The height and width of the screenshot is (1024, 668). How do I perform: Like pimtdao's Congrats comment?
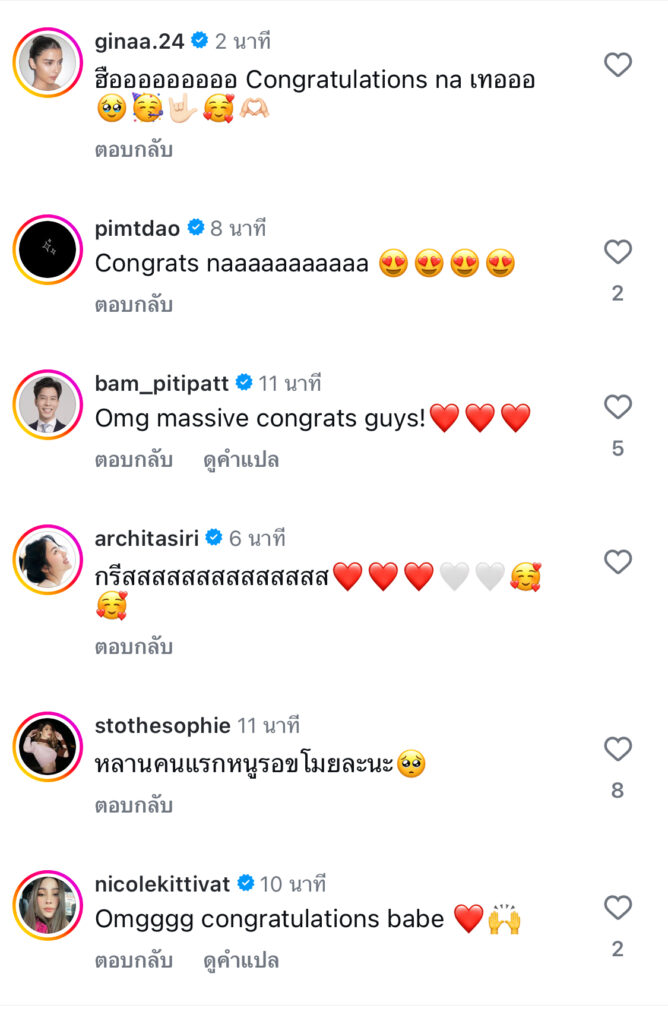[x=618, y=251]
